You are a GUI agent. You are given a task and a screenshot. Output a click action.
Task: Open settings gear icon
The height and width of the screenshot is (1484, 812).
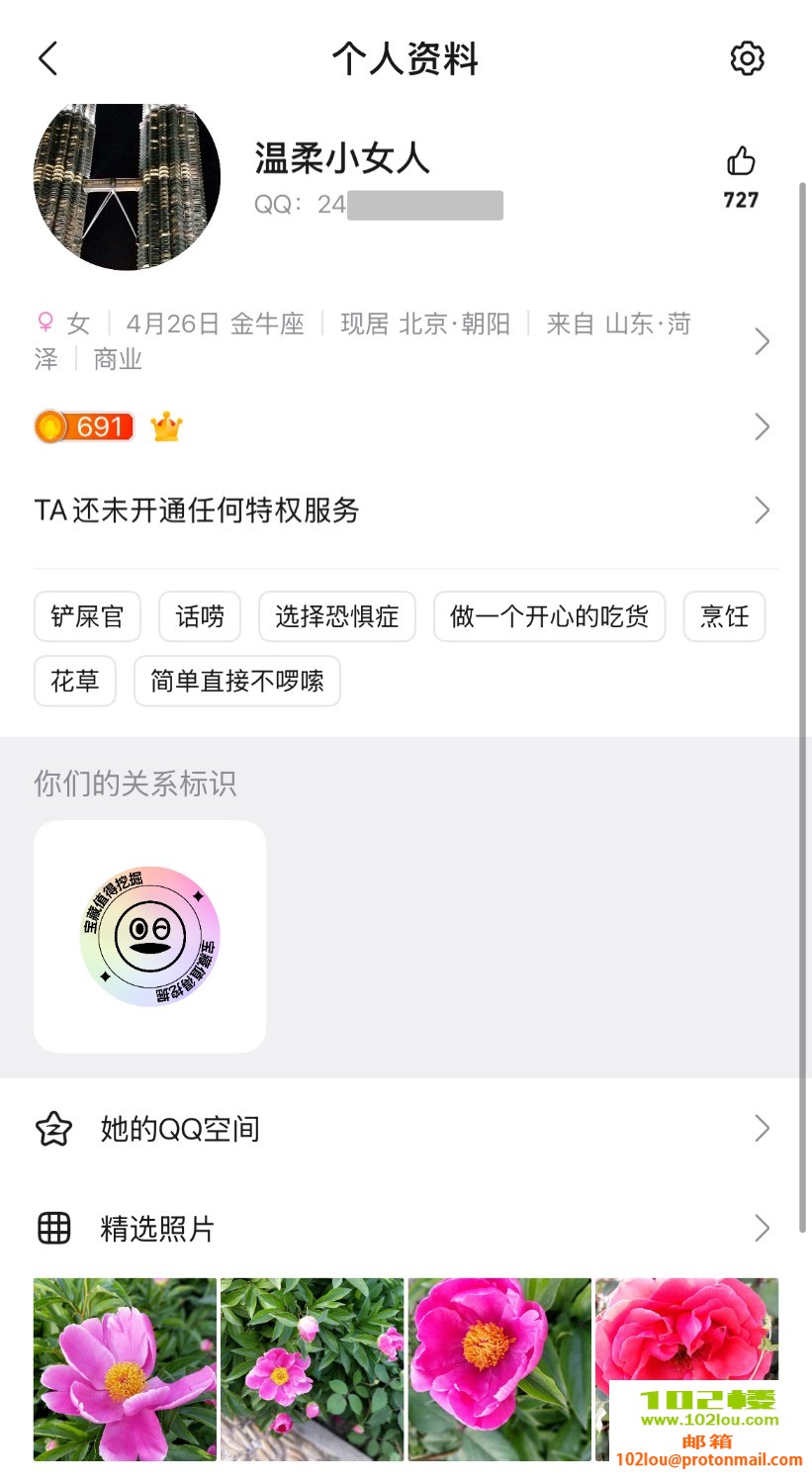(x=747, y=58)
